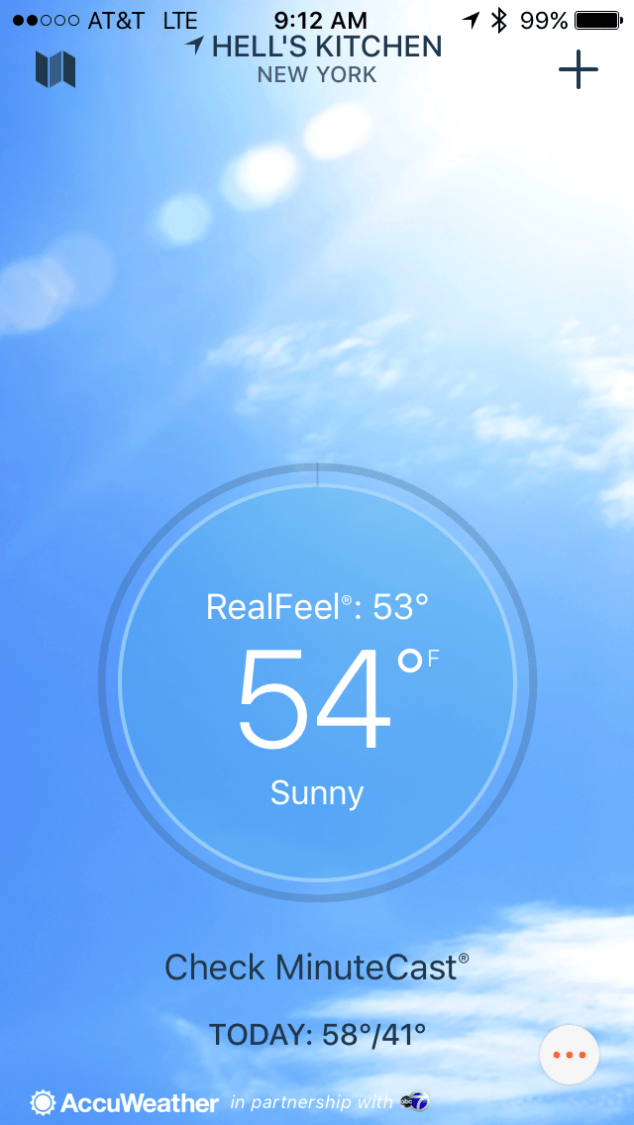Add a new location with plus
The width and height of the screenshot is (634, 1125).
point(578,69)
